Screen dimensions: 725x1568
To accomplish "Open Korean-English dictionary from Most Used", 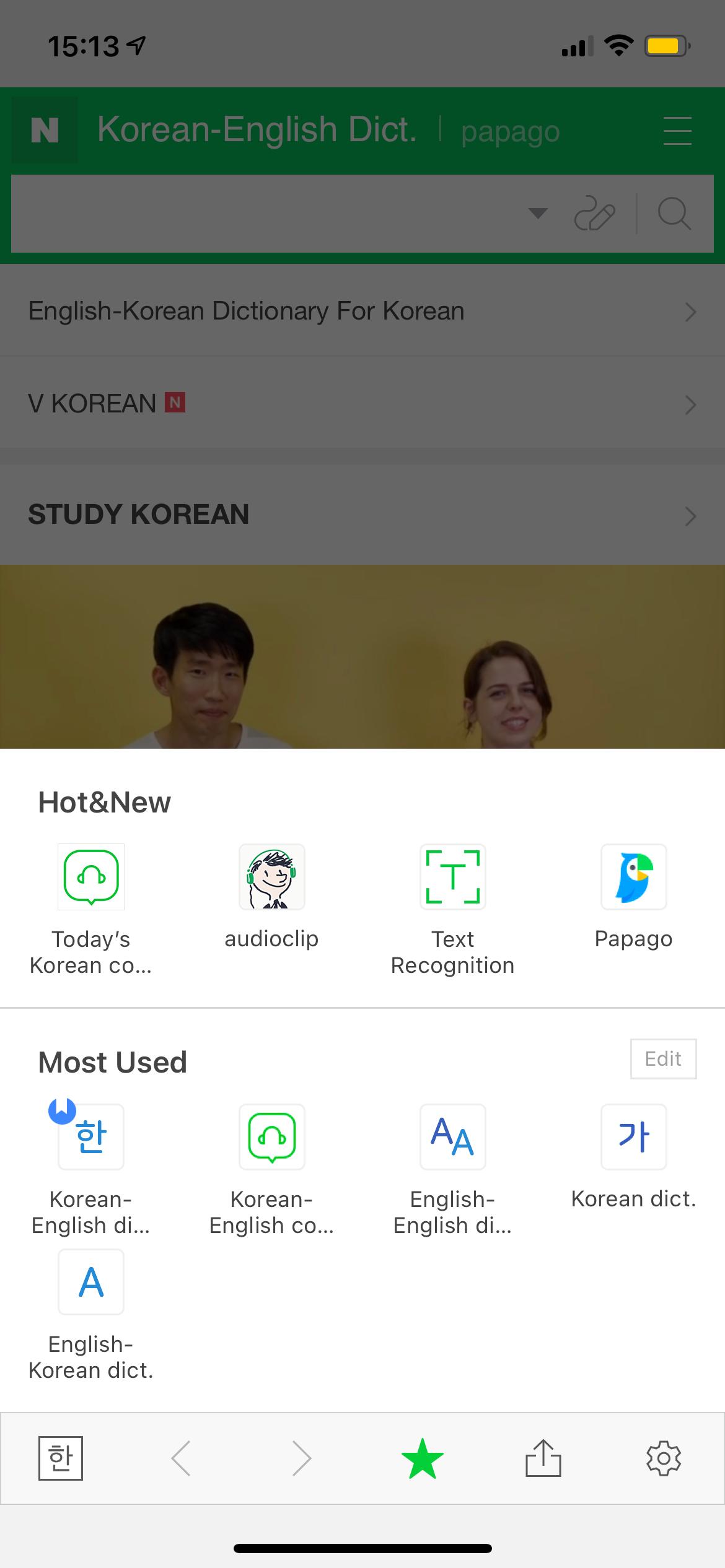I will (x=91, y=1170).
